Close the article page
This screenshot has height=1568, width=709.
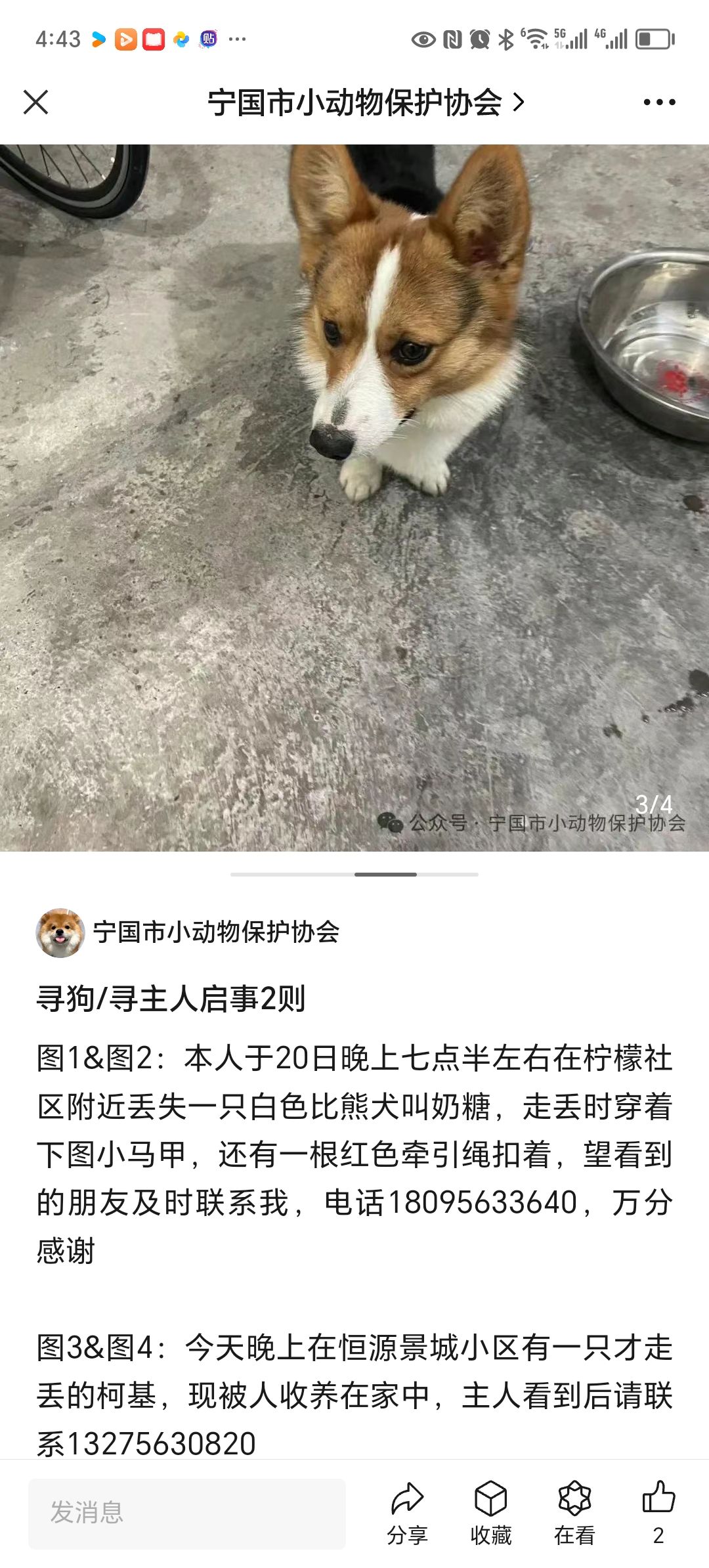pyautogui.click(x=35, y=102)
